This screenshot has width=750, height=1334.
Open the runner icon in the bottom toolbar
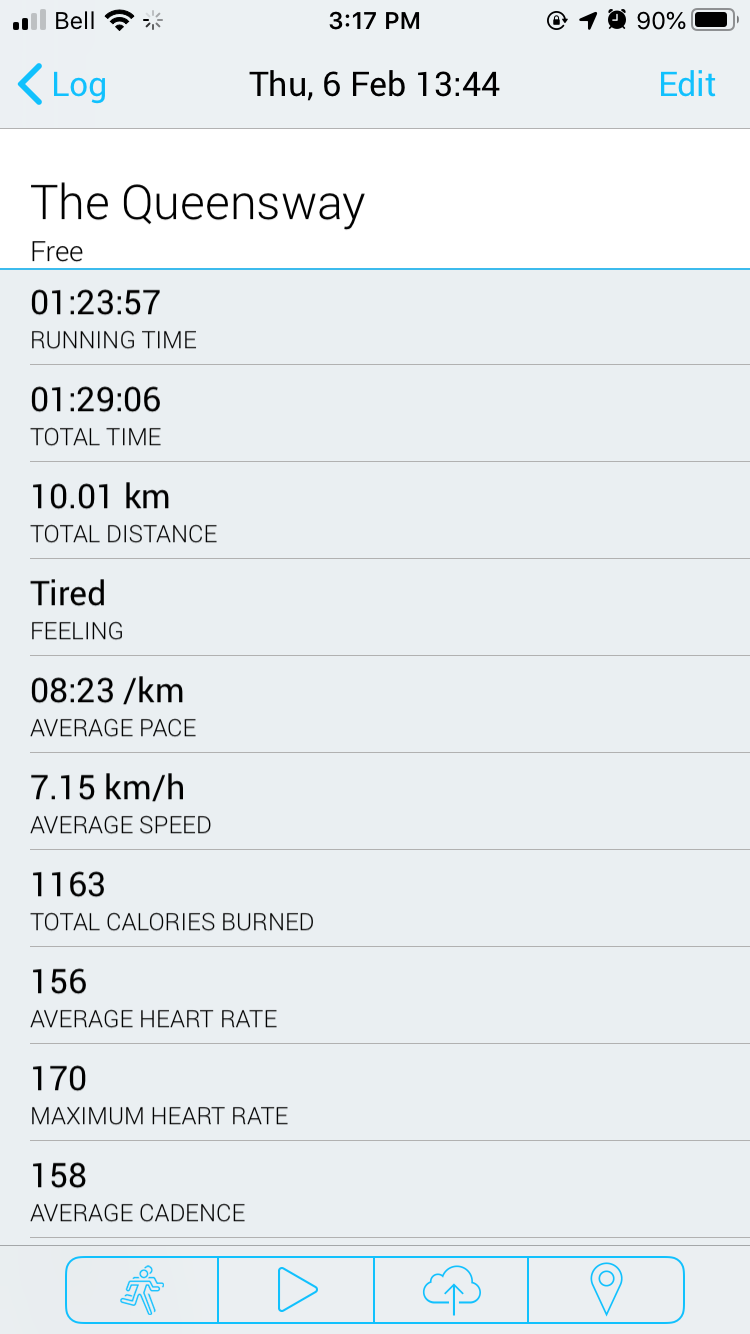pos(142,1289)
